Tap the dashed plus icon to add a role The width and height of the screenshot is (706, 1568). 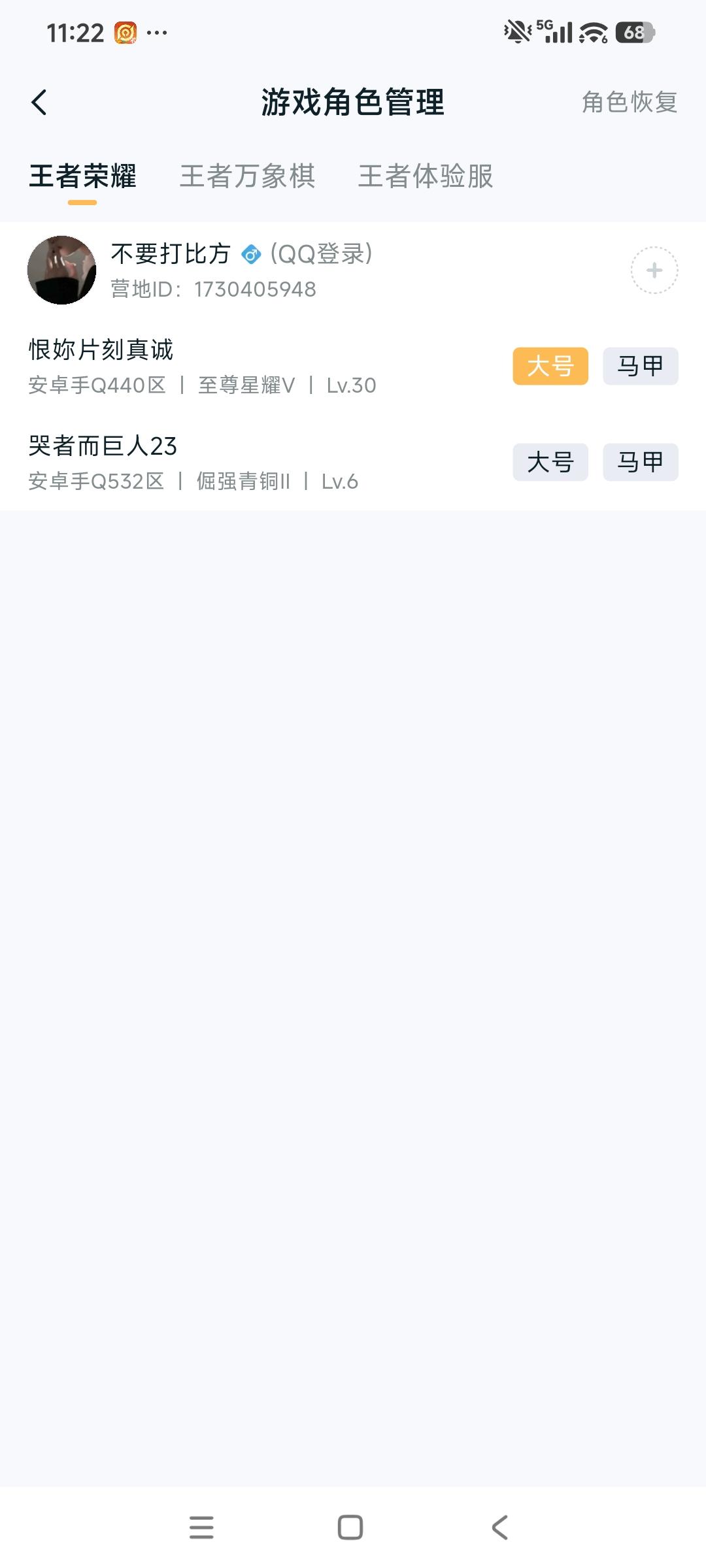pos(653,270)
